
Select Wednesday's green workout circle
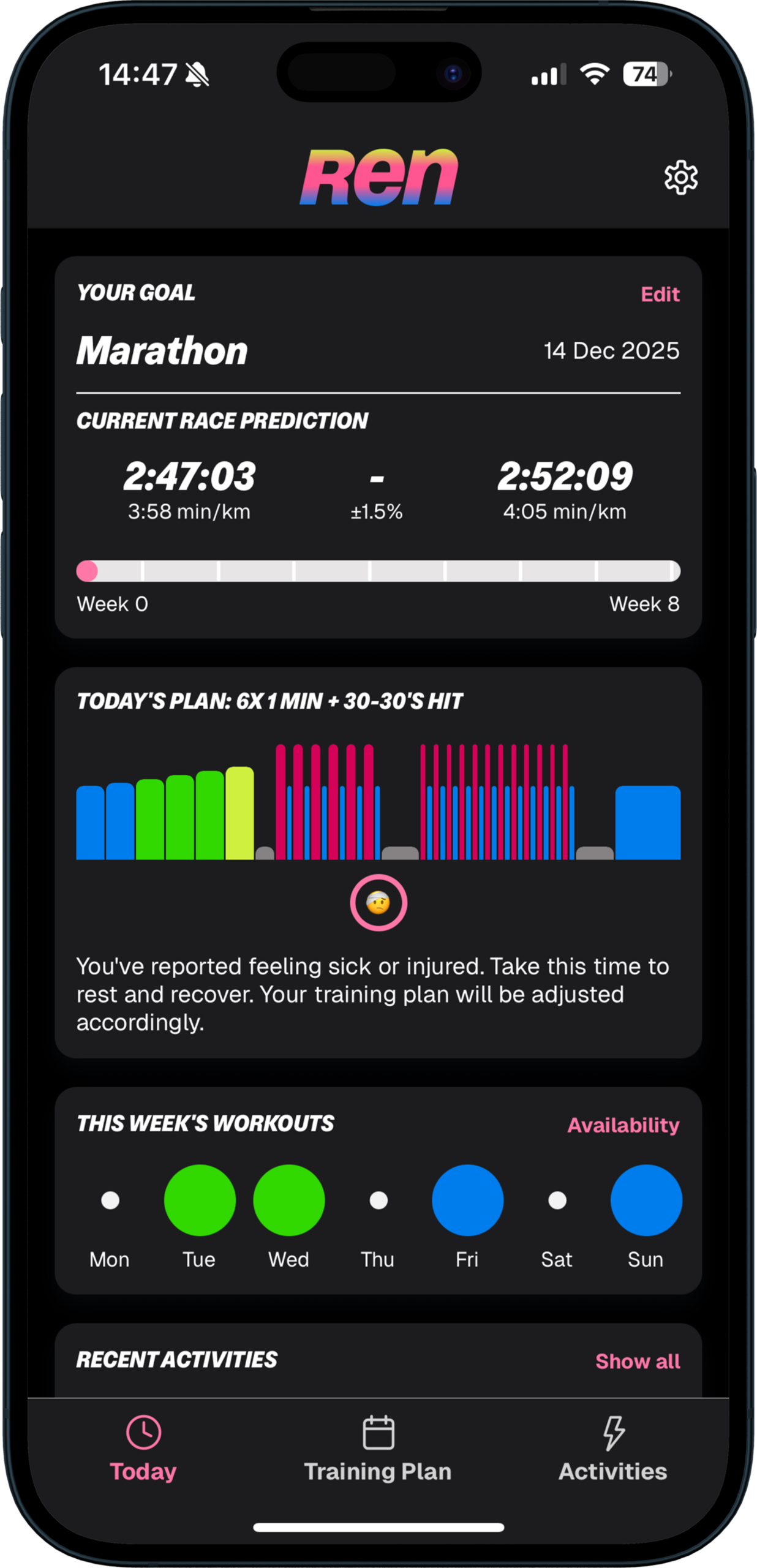click(x=288, y=1200)
